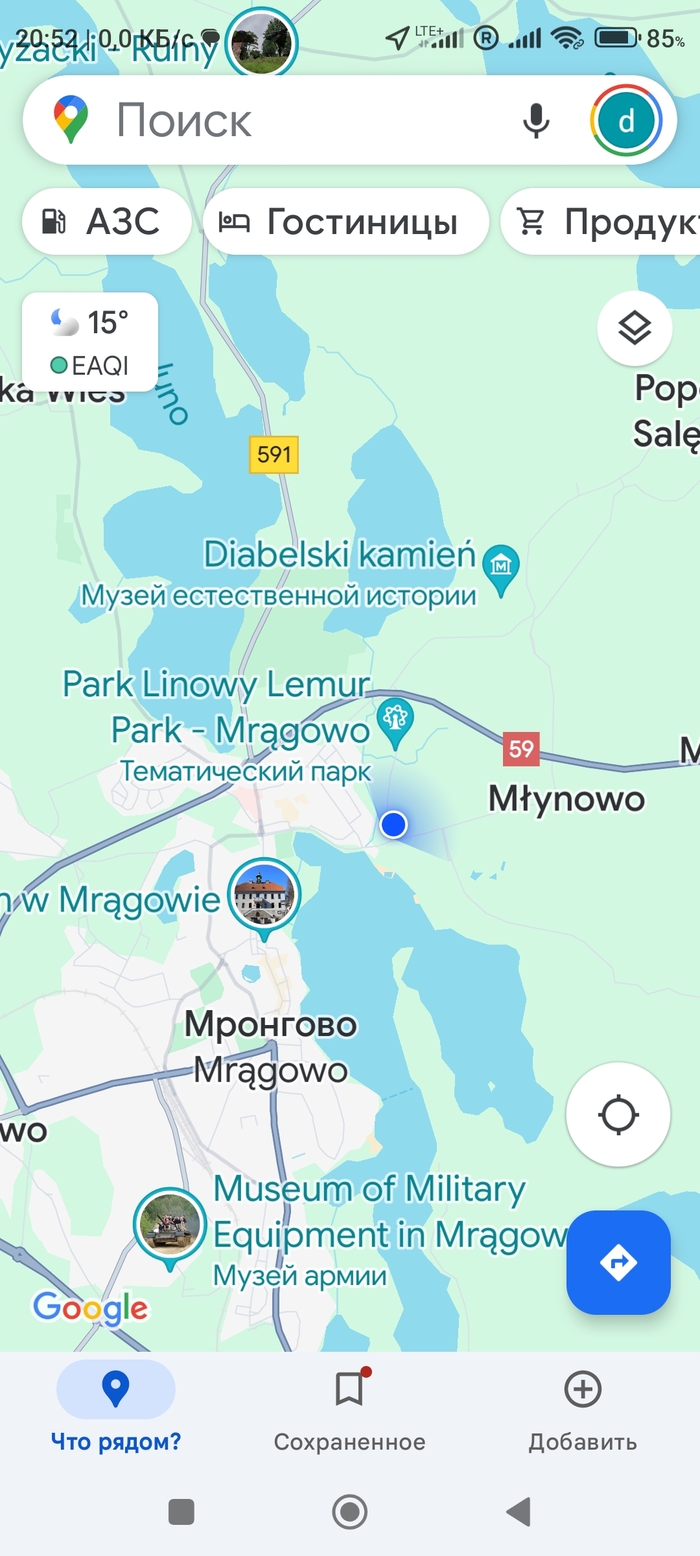700x1556 pixels.
Task: Open Park Linowy Lemur Park marker
Action: pos(396,722)
